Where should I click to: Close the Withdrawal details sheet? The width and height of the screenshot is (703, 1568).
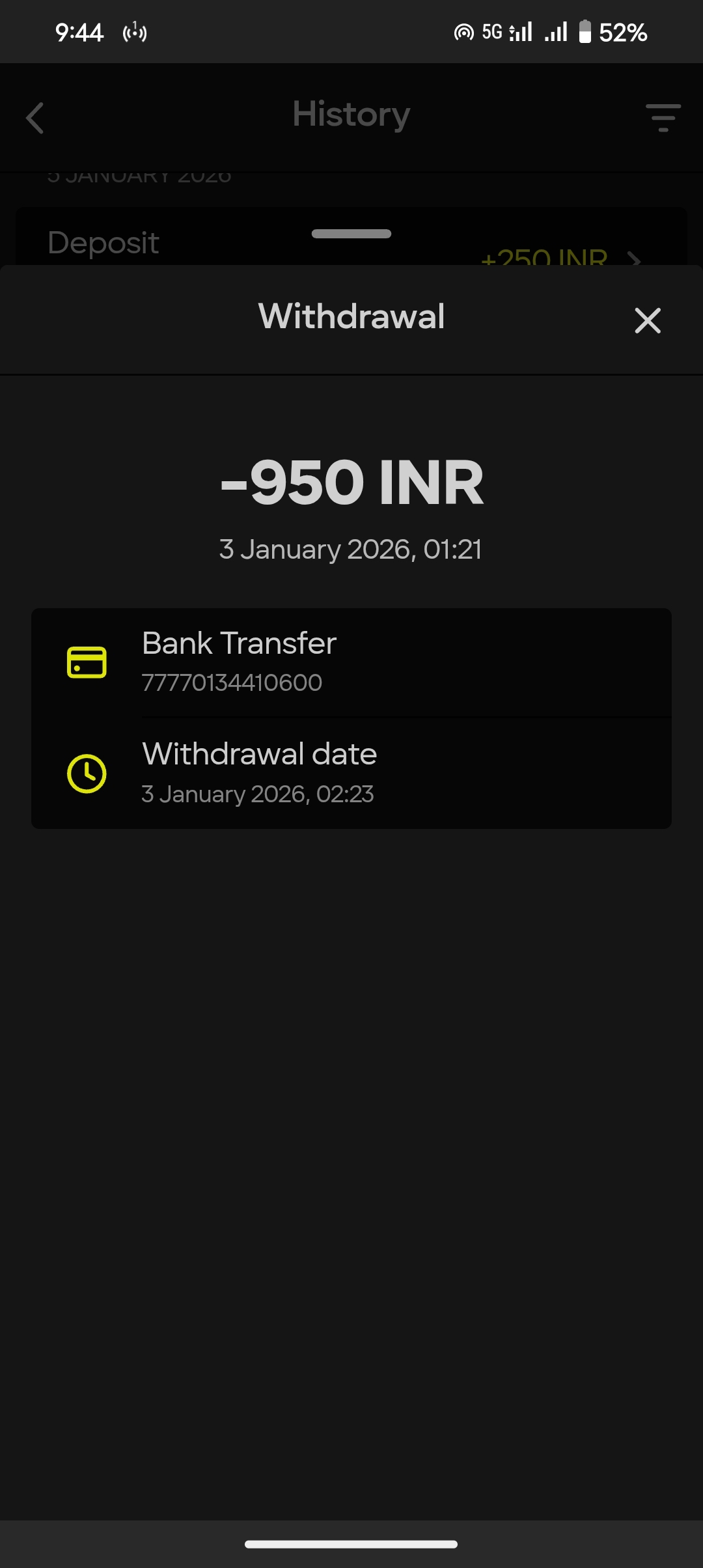point(647,320)
